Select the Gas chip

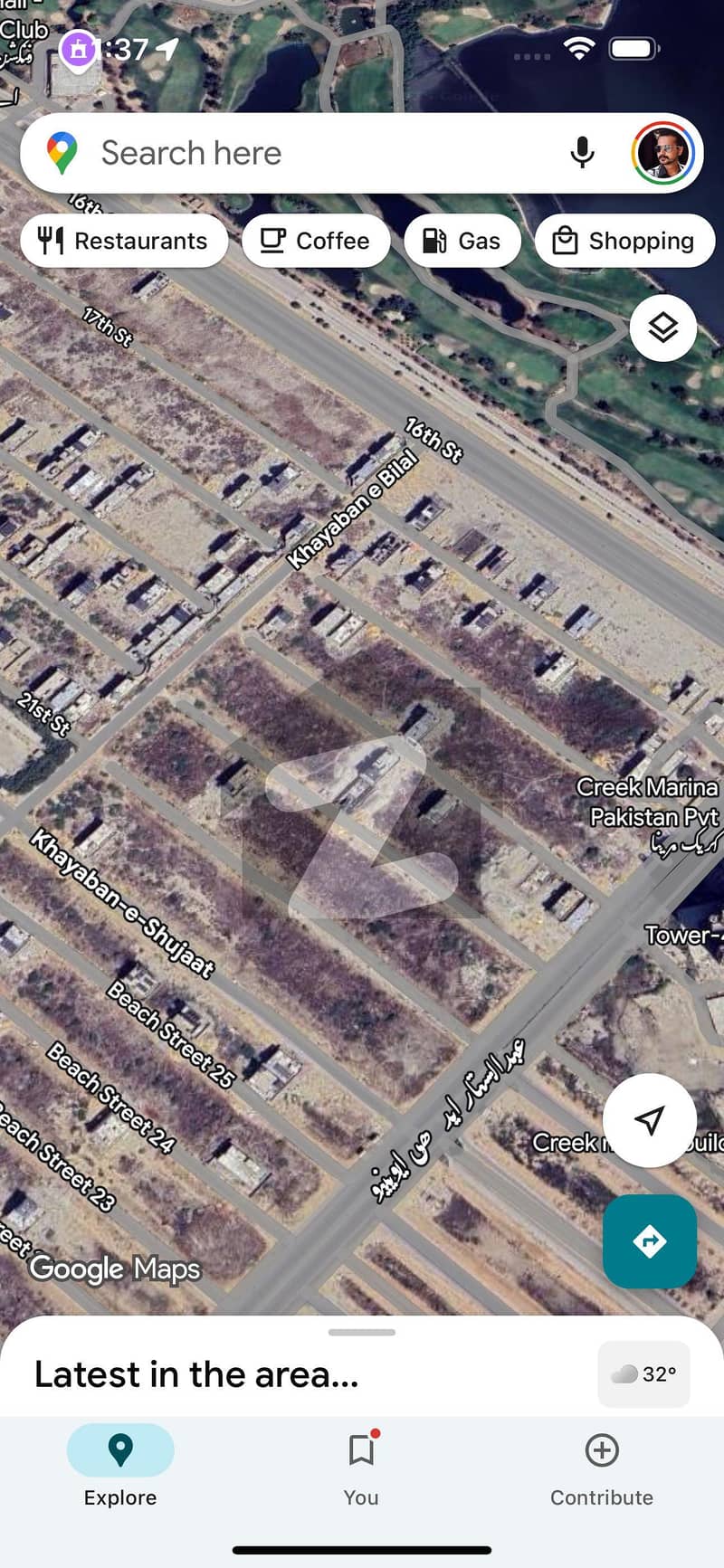(462, 241)
